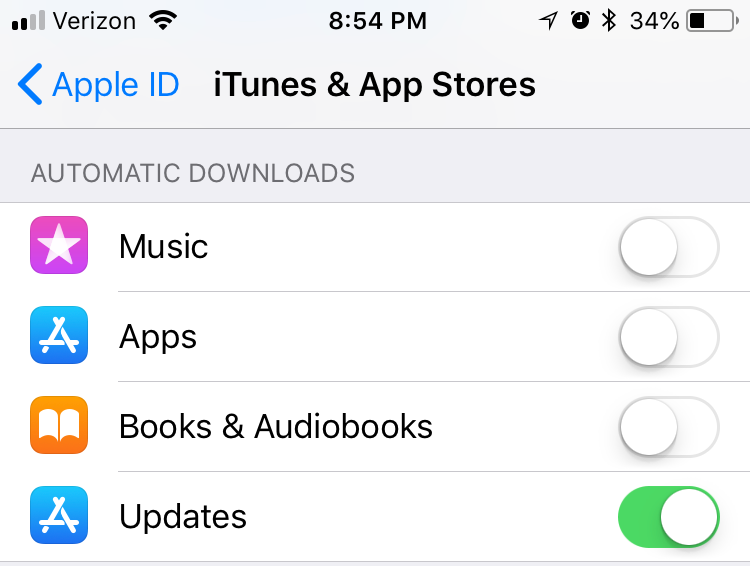
Task: Toggle Books & Audiobooks automatic downloads
Action: 668,427
